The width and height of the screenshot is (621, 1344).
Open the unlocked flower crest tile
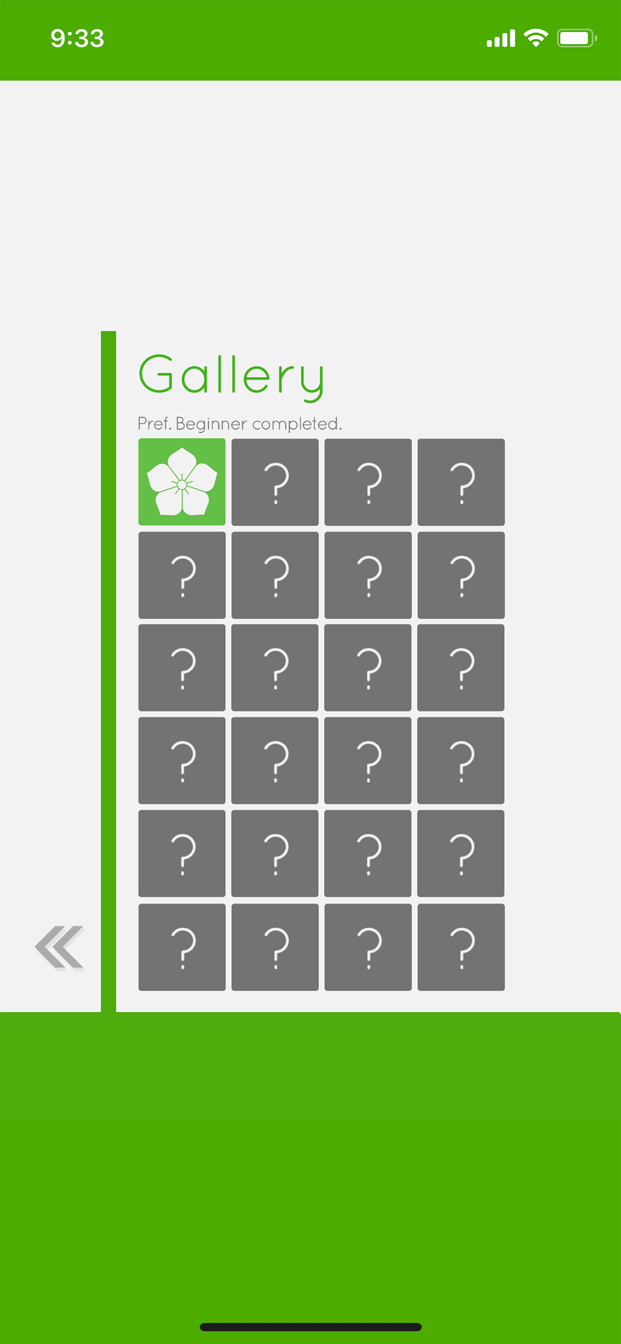point(182,482)
